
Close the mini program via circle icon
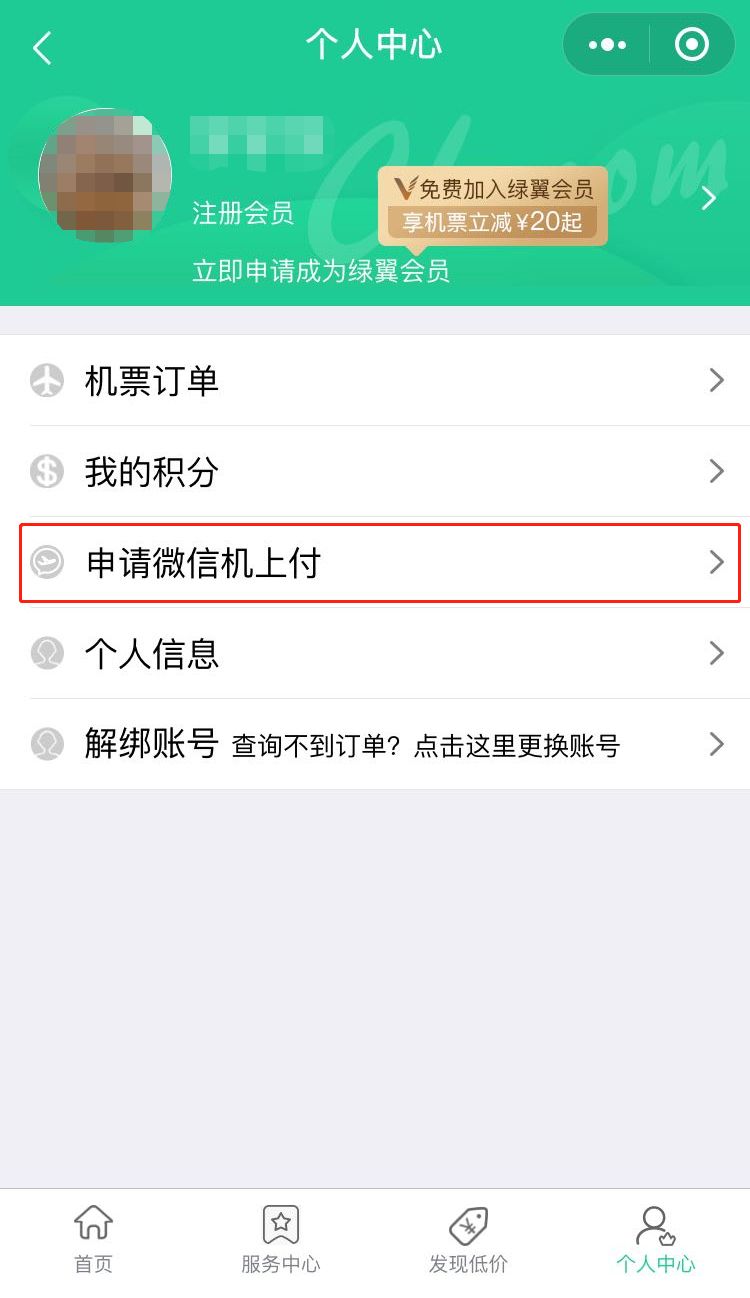[691, 45]
